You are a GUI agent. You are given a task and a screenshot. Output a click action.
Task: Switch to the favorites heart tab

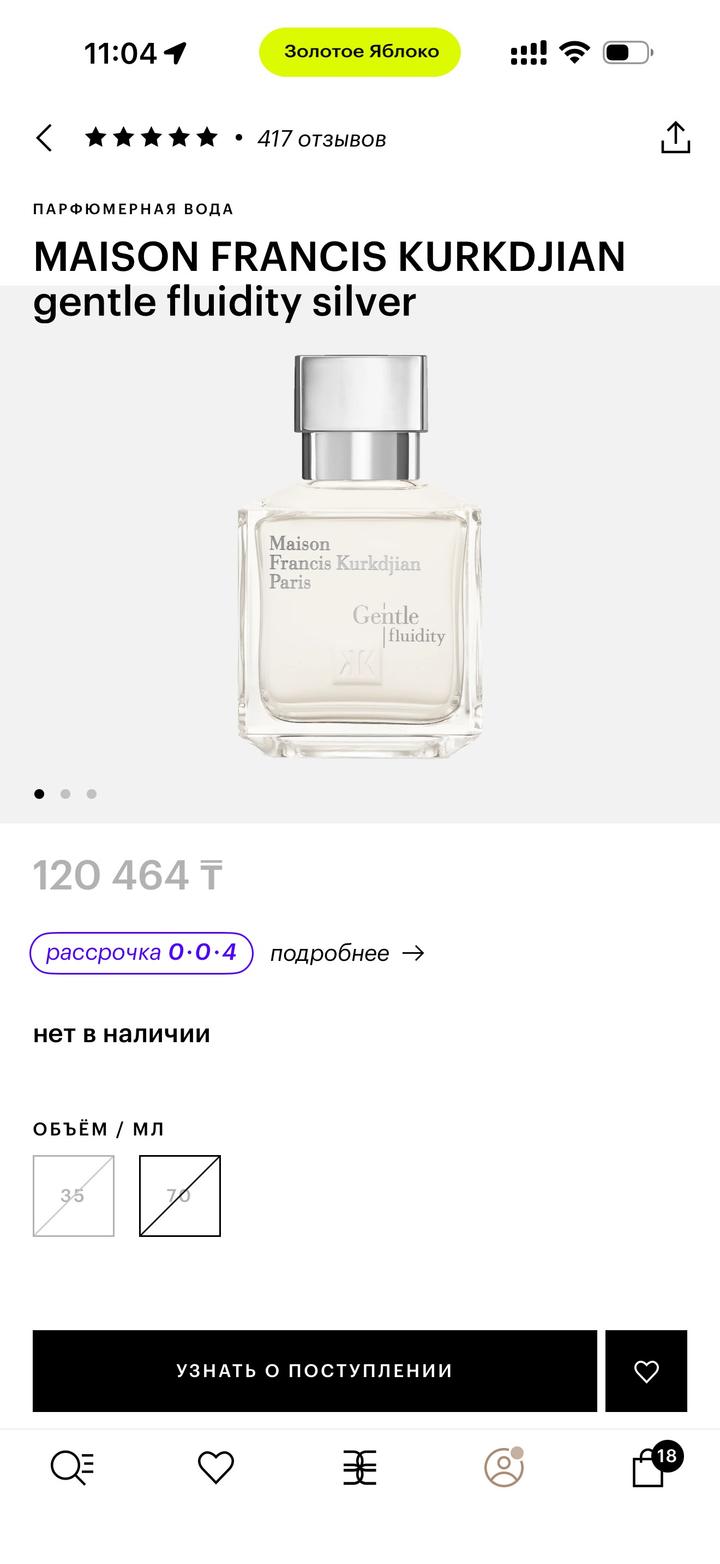point(216,1467)
